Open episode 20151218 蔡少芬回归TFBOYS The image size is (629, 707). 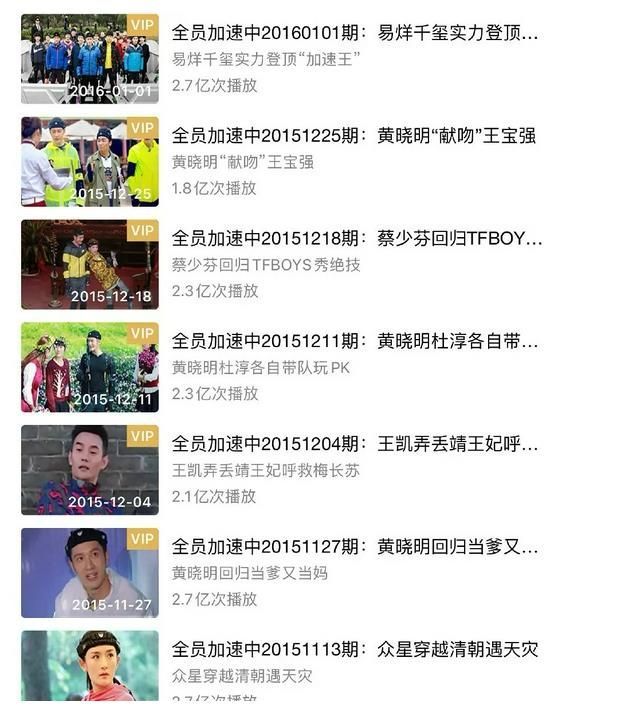(x=356, y=239)
